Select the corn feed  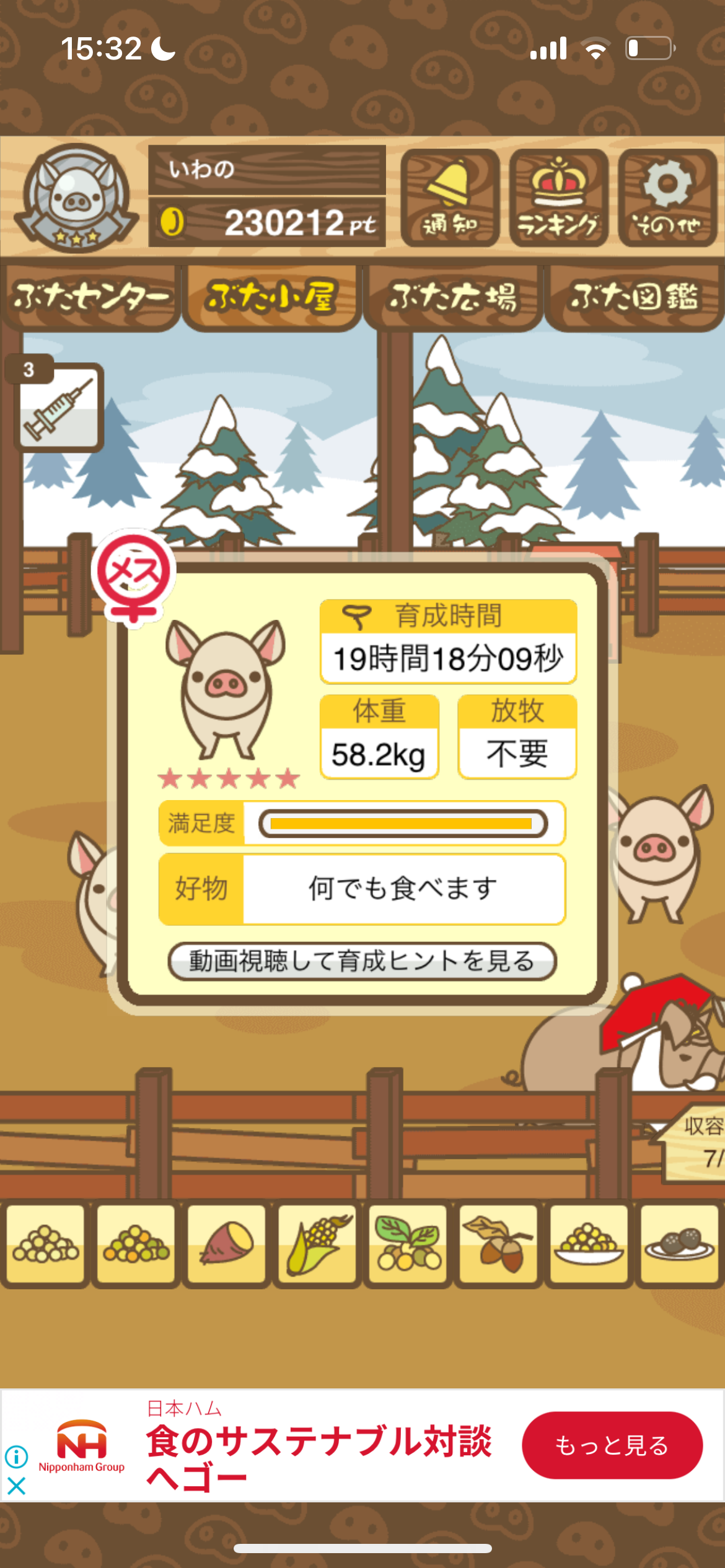(x=317, y=1244)
